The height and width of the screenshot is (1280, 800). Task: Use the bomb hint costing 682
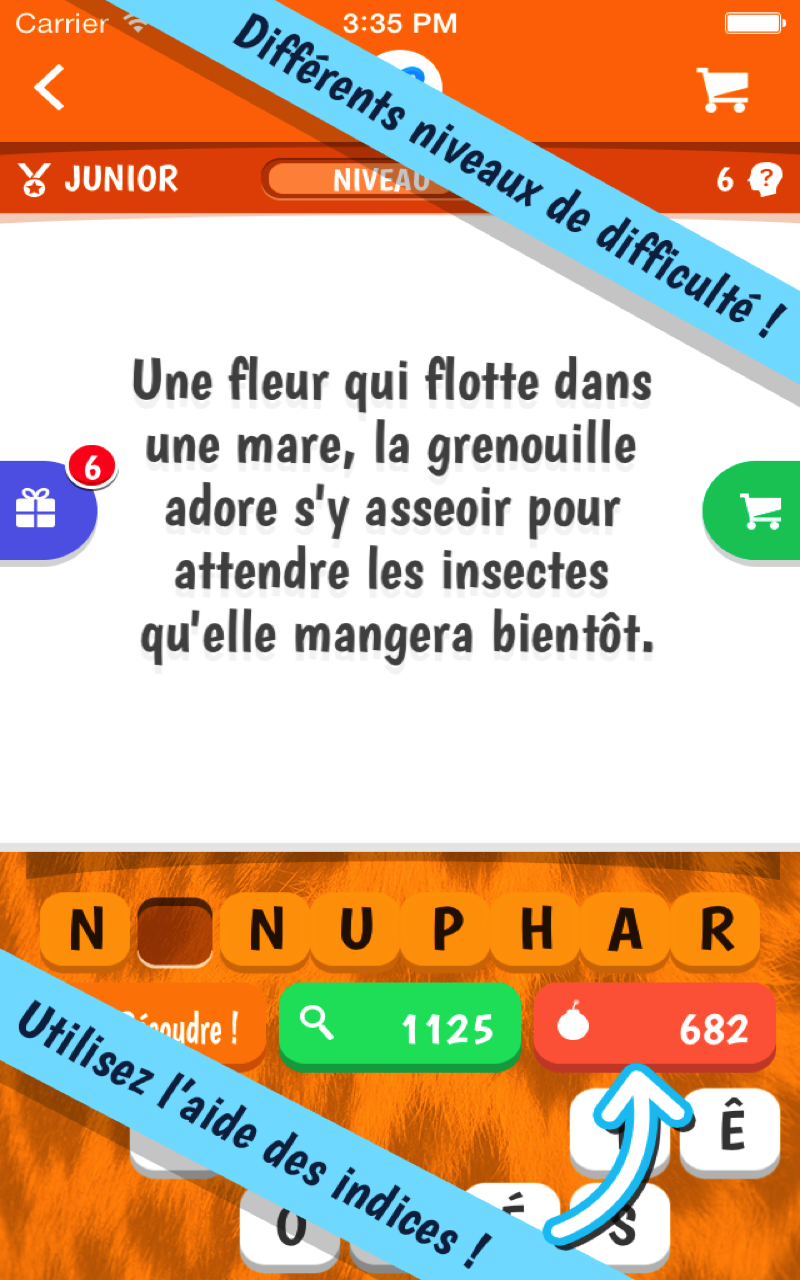[x=655, y=1027]
